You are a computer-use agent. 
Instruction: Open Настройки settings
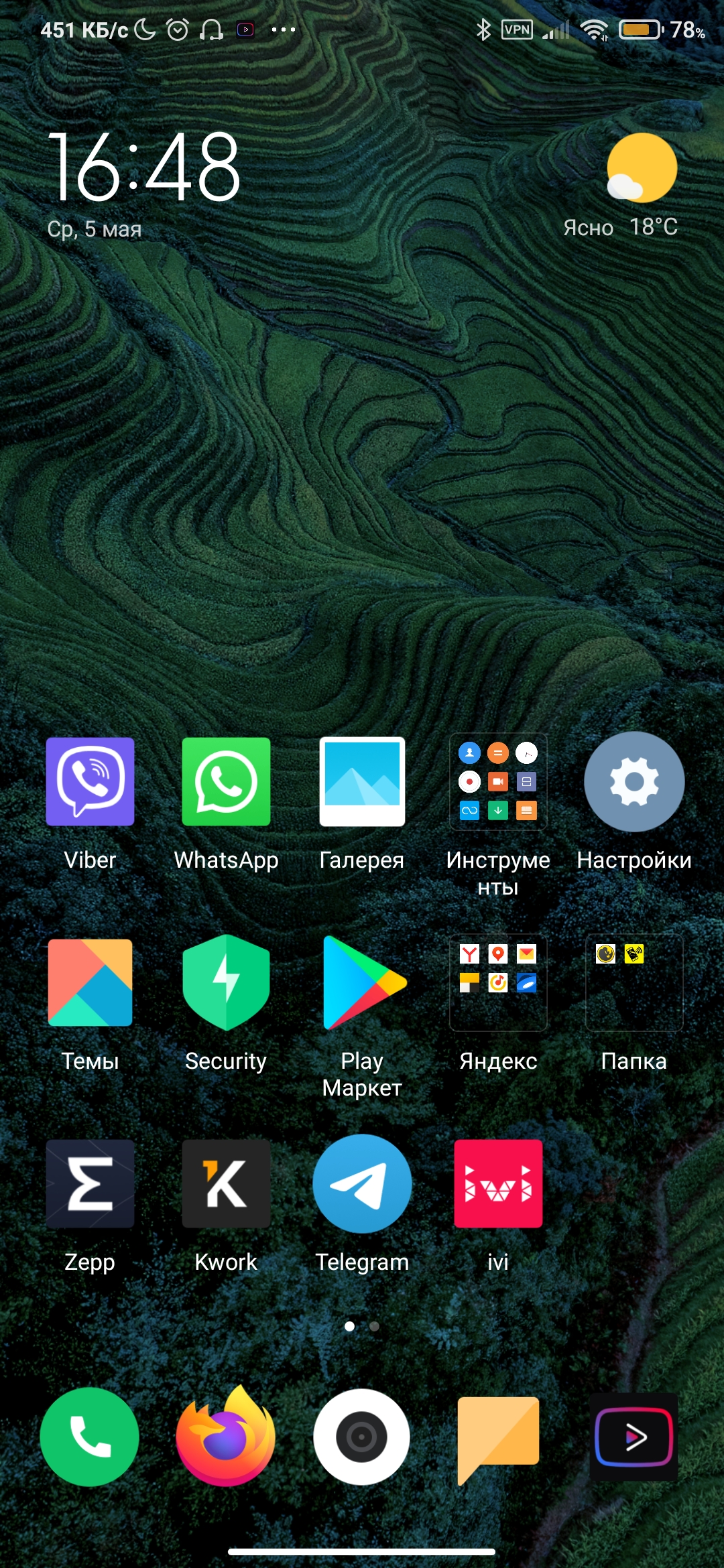pos(634,781)
